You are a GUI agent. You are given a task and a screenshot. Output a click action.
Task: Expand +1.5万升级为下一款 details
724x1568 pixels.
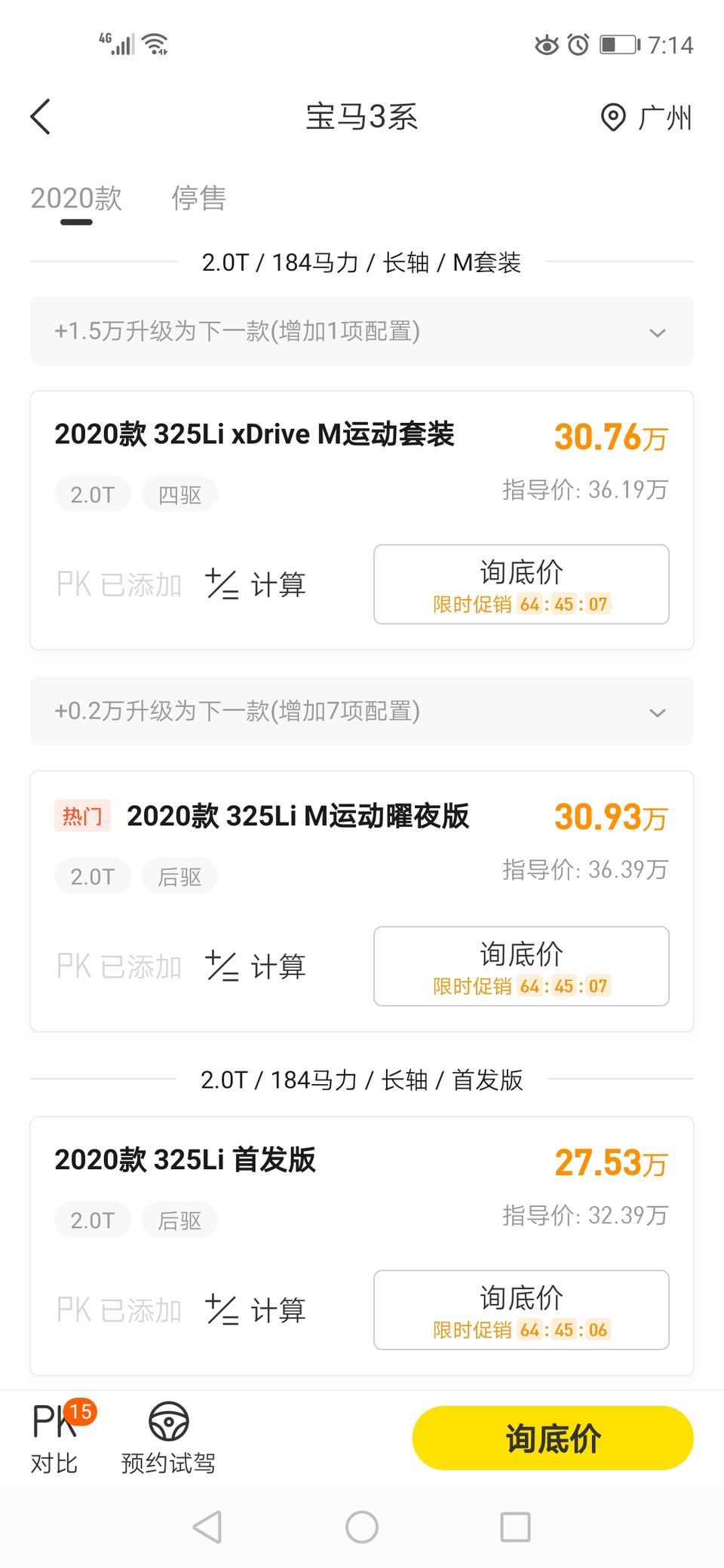point(362,331)
